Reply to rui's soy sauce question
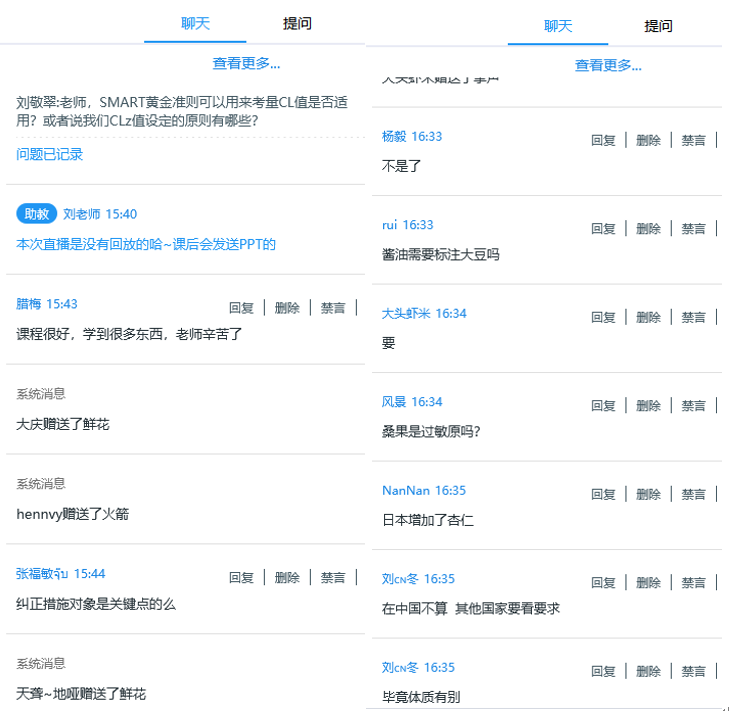 point(603,229)
